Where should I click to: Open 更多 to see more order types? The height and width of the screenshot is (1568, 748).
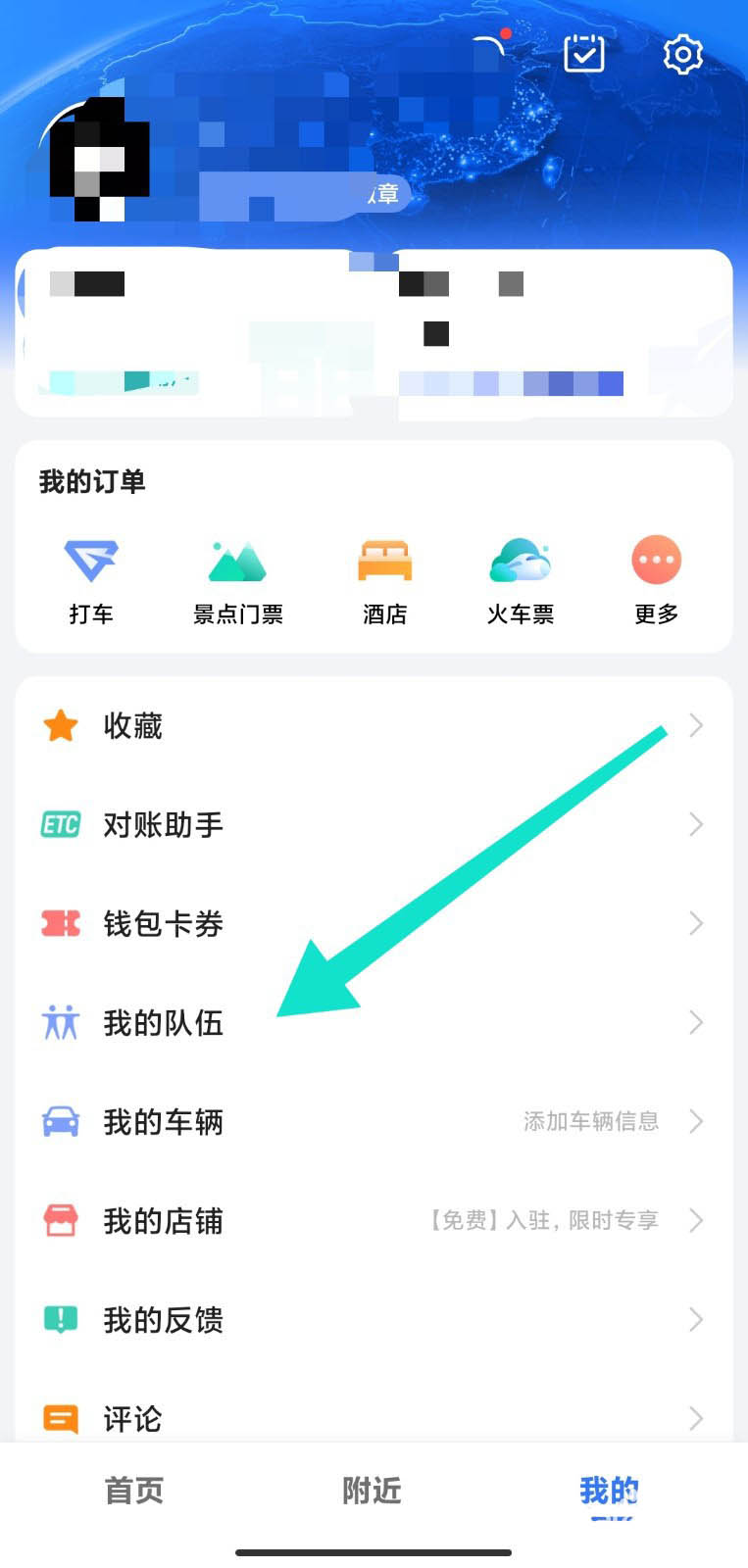(655, 562)
